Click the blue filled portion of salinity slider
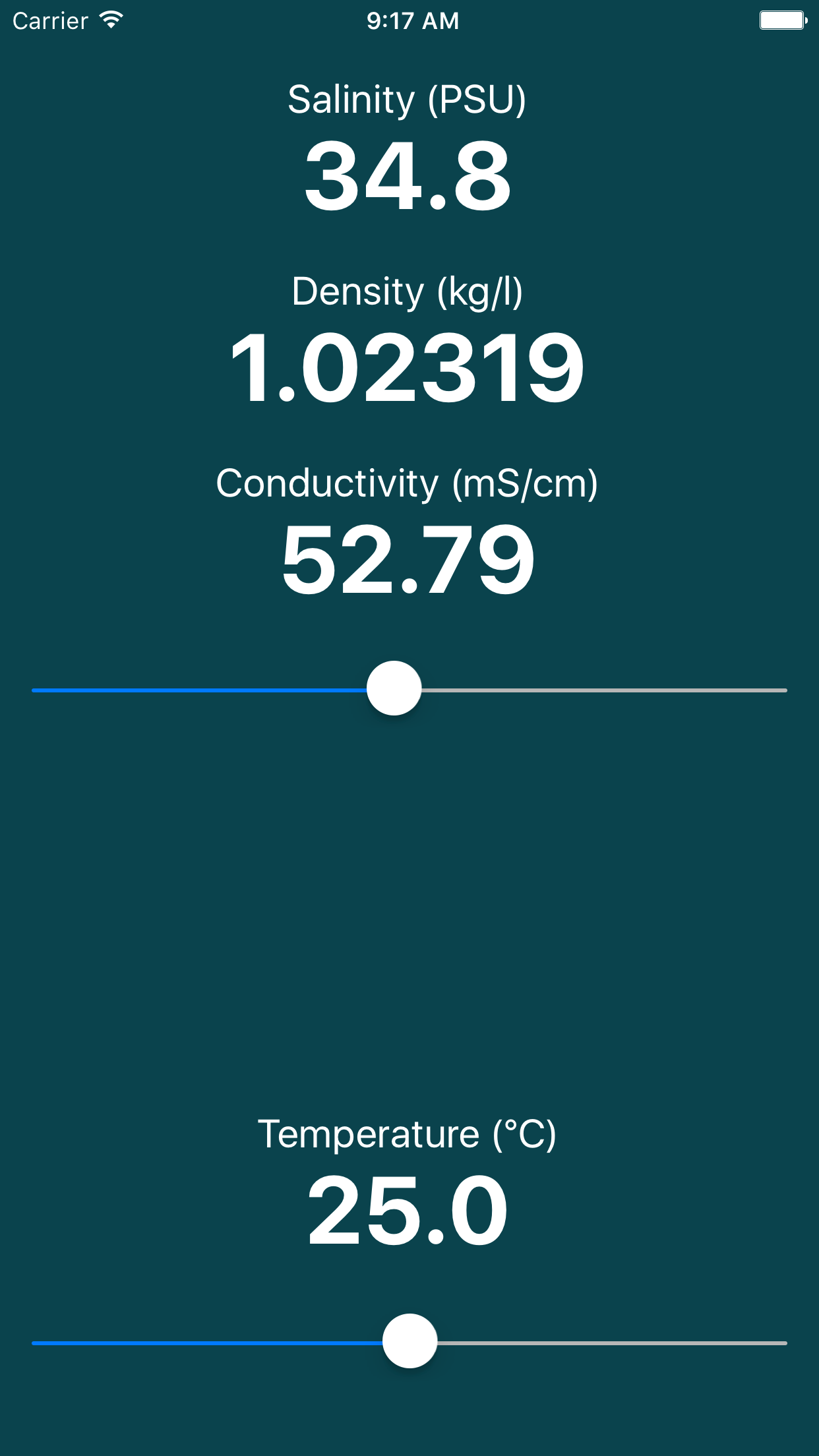 coord(198,690)
